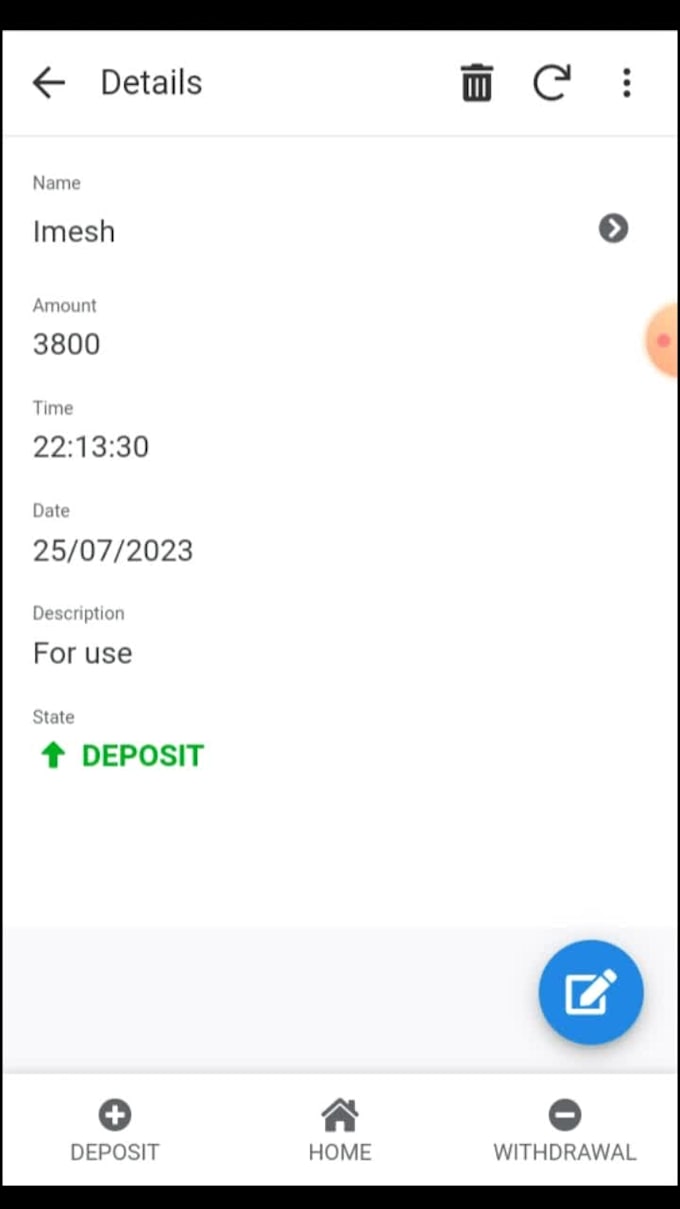The height and width of the screenshot is (1209, 680).
Task: Open the three-dot overflow menu
Action: [x=626, y=83]
